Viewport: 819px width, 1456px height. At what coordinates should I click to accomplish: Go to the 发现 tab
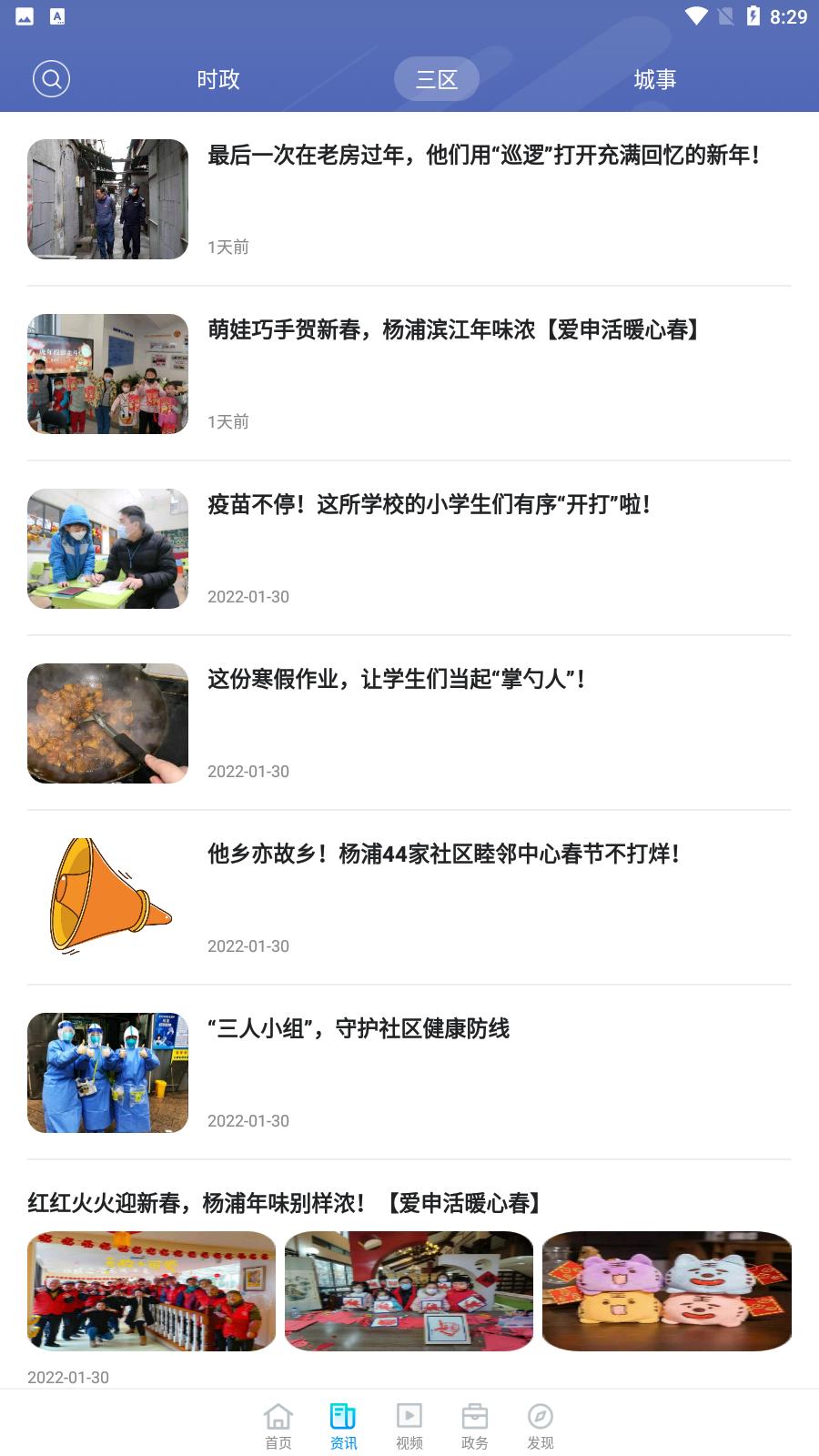tap(541, 1426)
